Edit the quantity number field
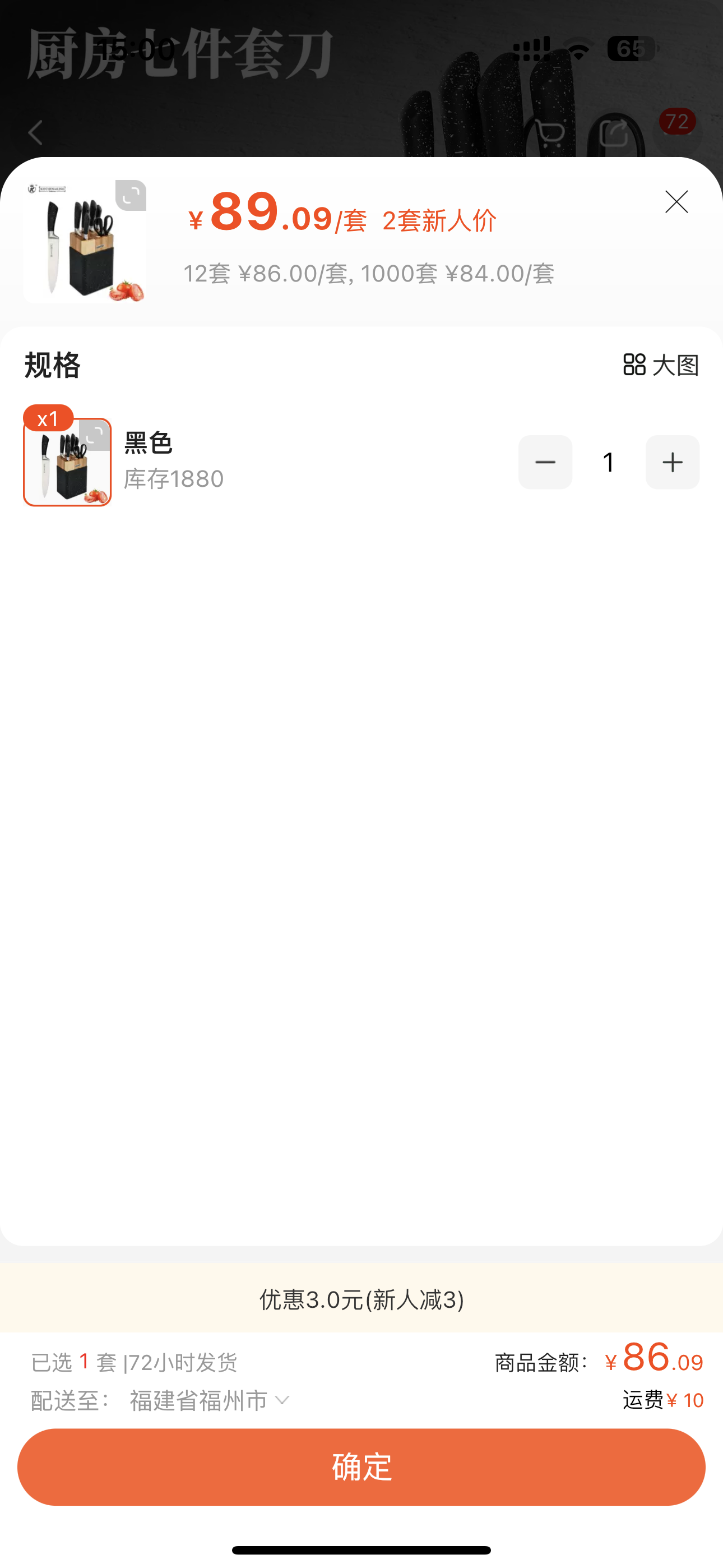723x1568 pixels. (x=609, y=462)
